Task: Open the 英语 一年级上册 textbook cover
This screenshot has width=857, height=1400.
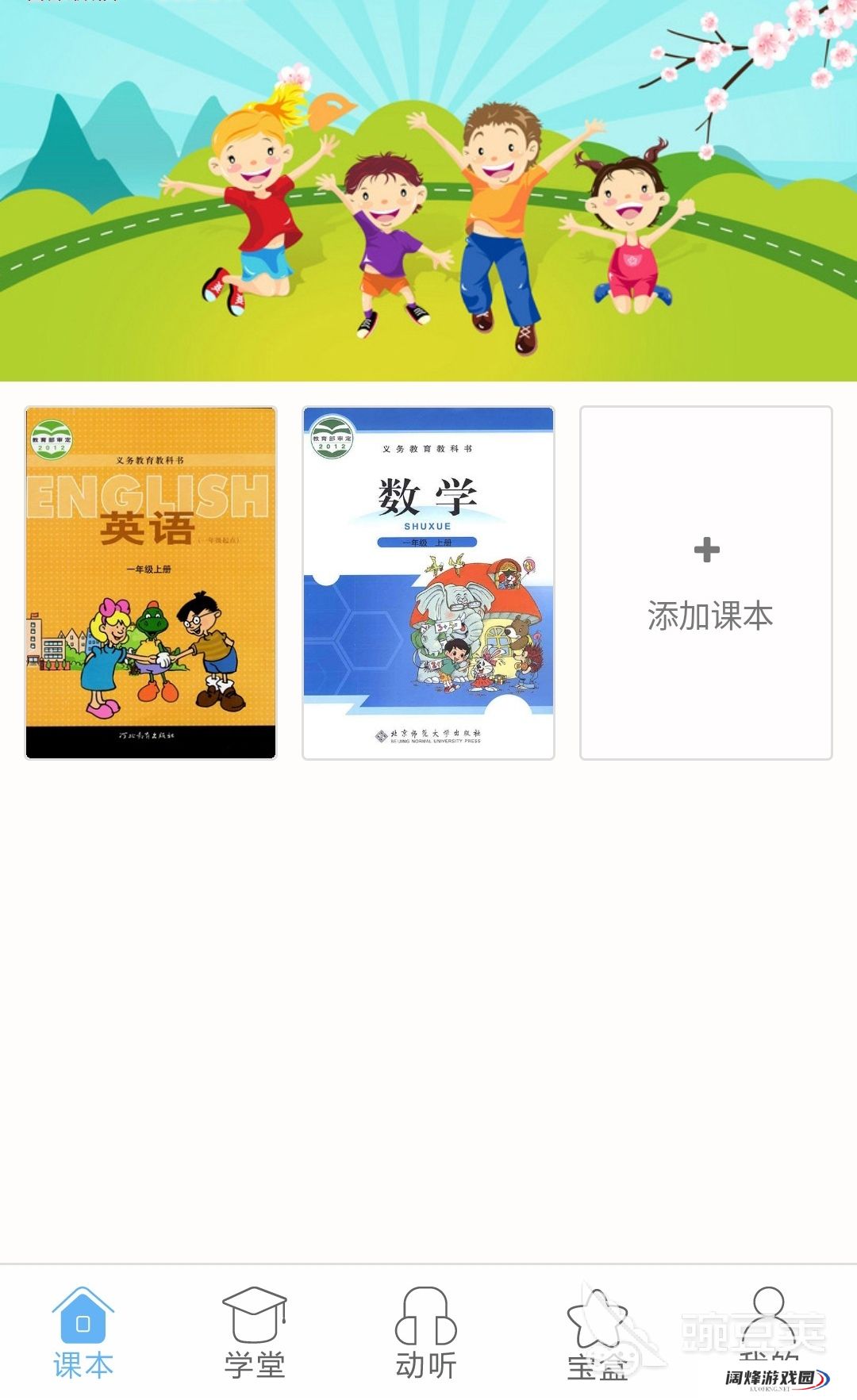Action: [151, 583]
